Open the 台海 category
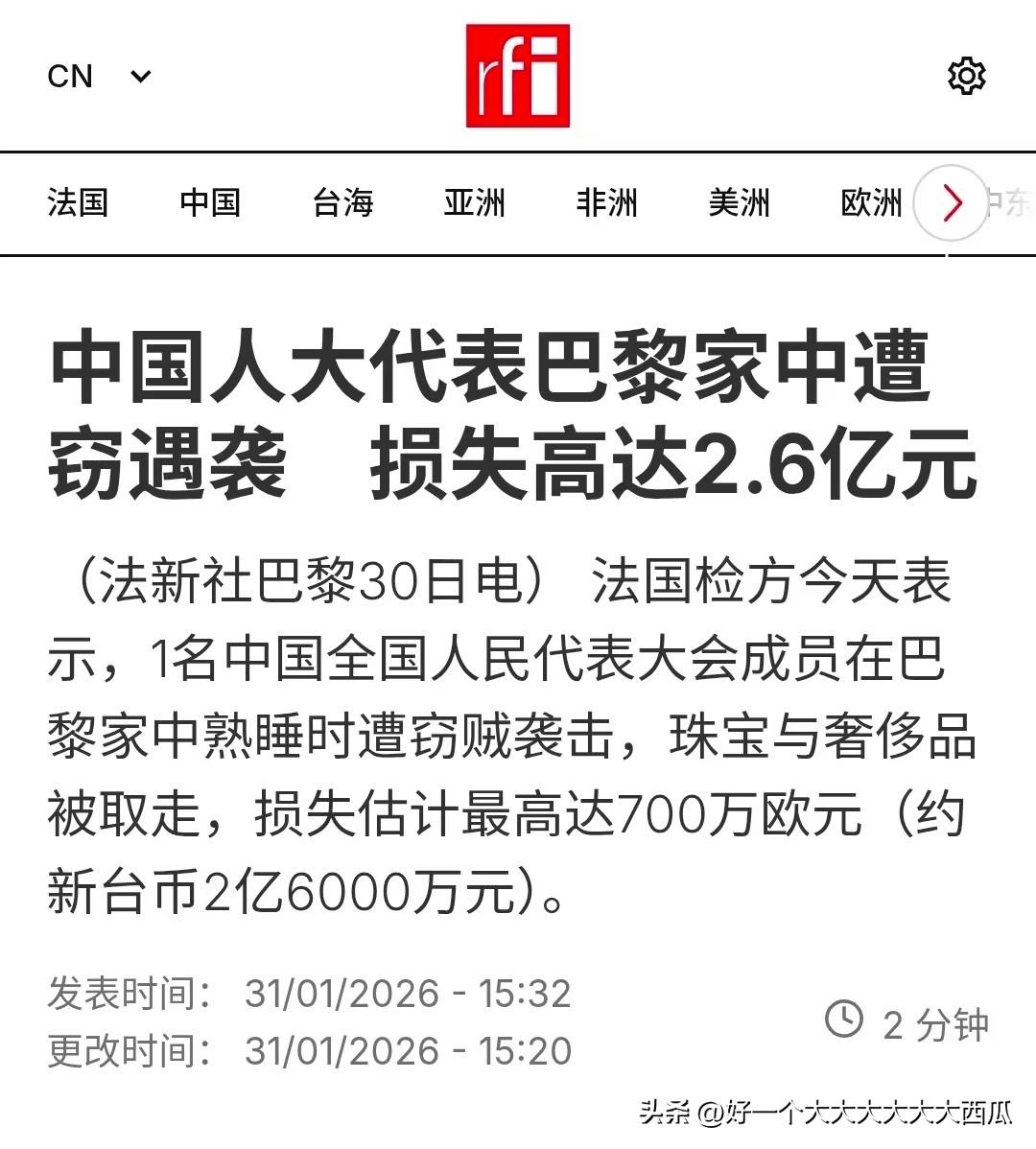 coord(342,203)
